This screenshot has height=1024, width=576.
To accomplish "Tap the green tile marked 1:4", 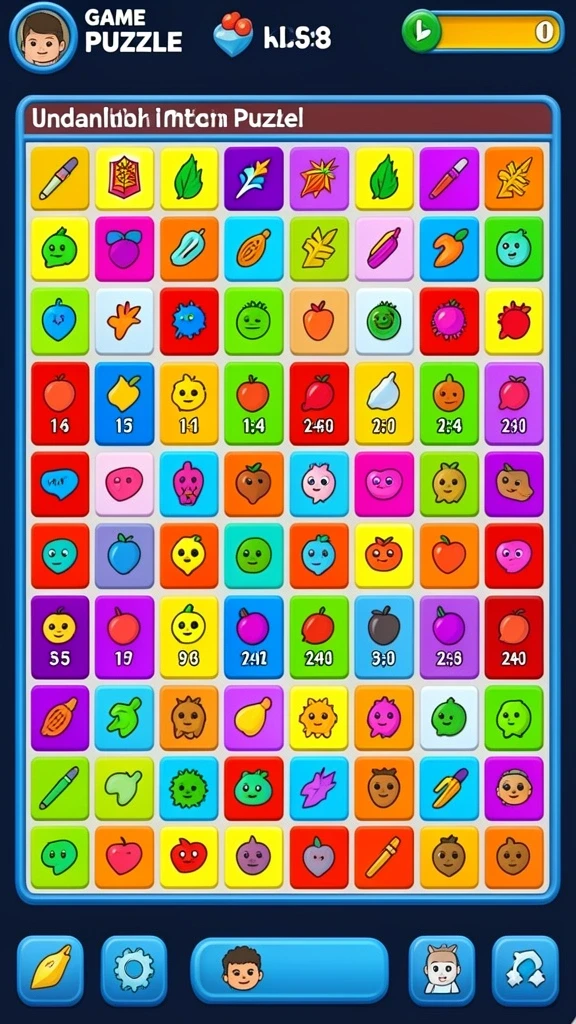I will tap(253, 404).
